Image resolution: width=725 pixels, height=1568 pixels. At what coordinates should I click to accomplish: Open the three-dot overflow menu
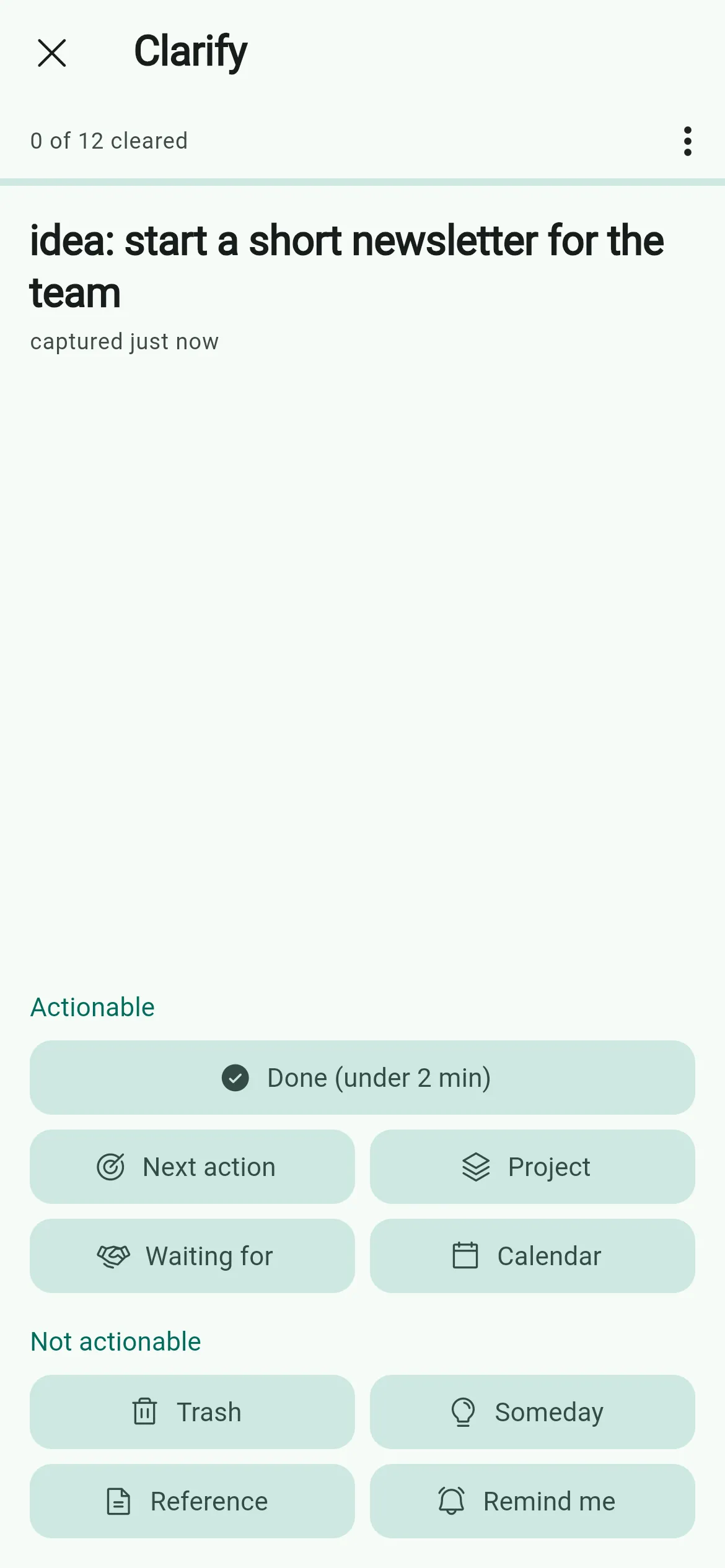pyautogui.click(x=687, y=141)
